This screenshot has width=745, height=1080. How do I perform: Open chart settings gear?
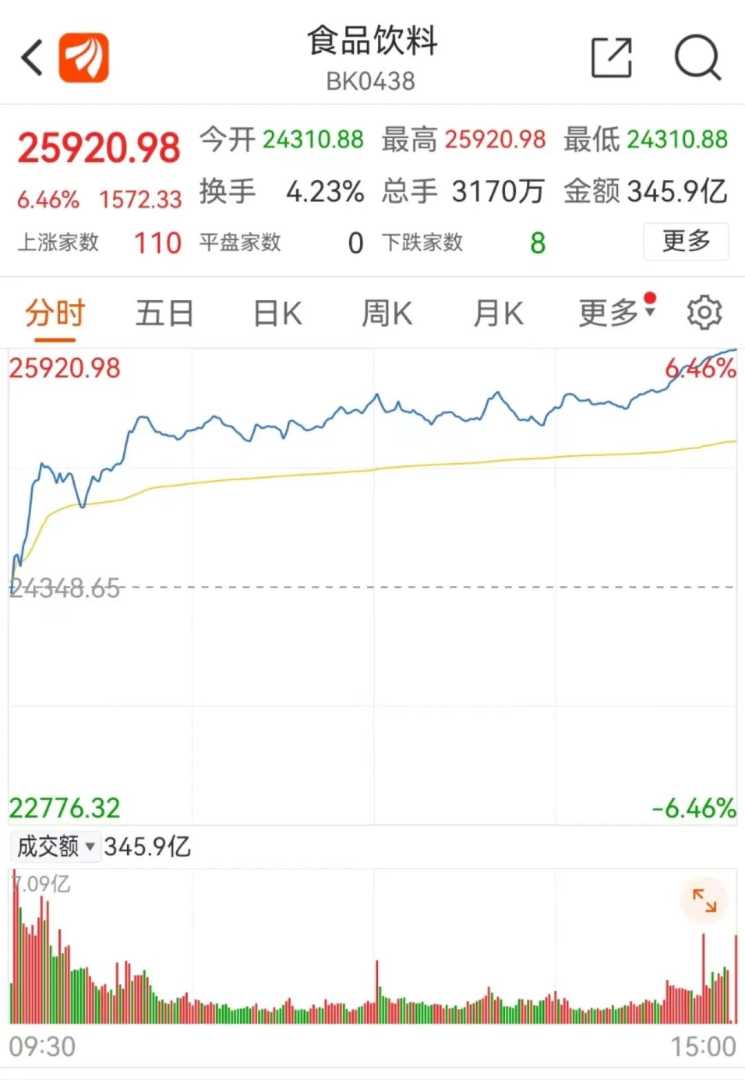704,313
